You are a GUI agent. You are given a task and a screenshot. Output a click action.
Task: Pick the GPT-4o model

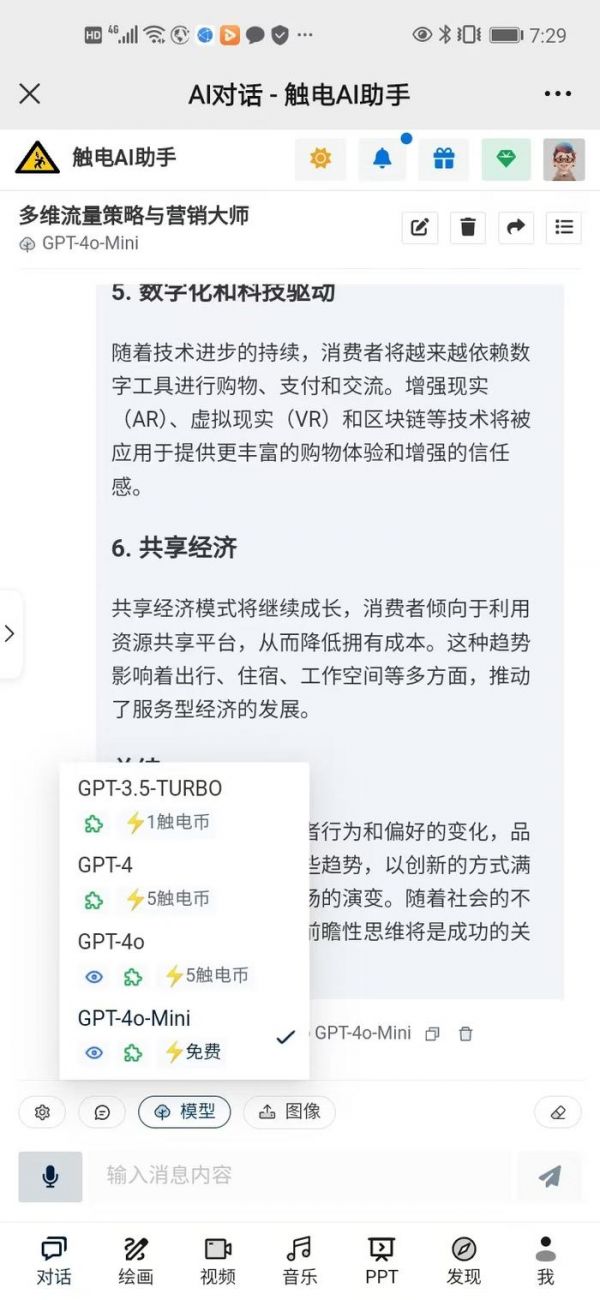tap(112, 941)
